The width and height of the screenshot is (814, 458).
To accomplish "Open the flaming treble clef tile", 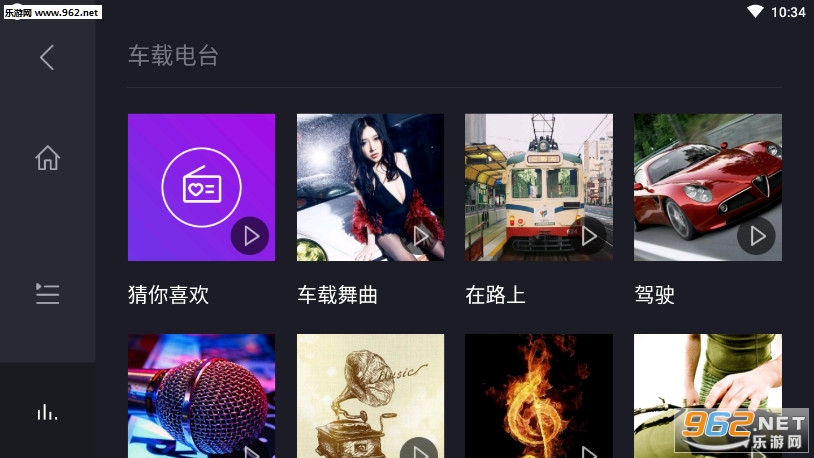I will (x=539, y=396).
